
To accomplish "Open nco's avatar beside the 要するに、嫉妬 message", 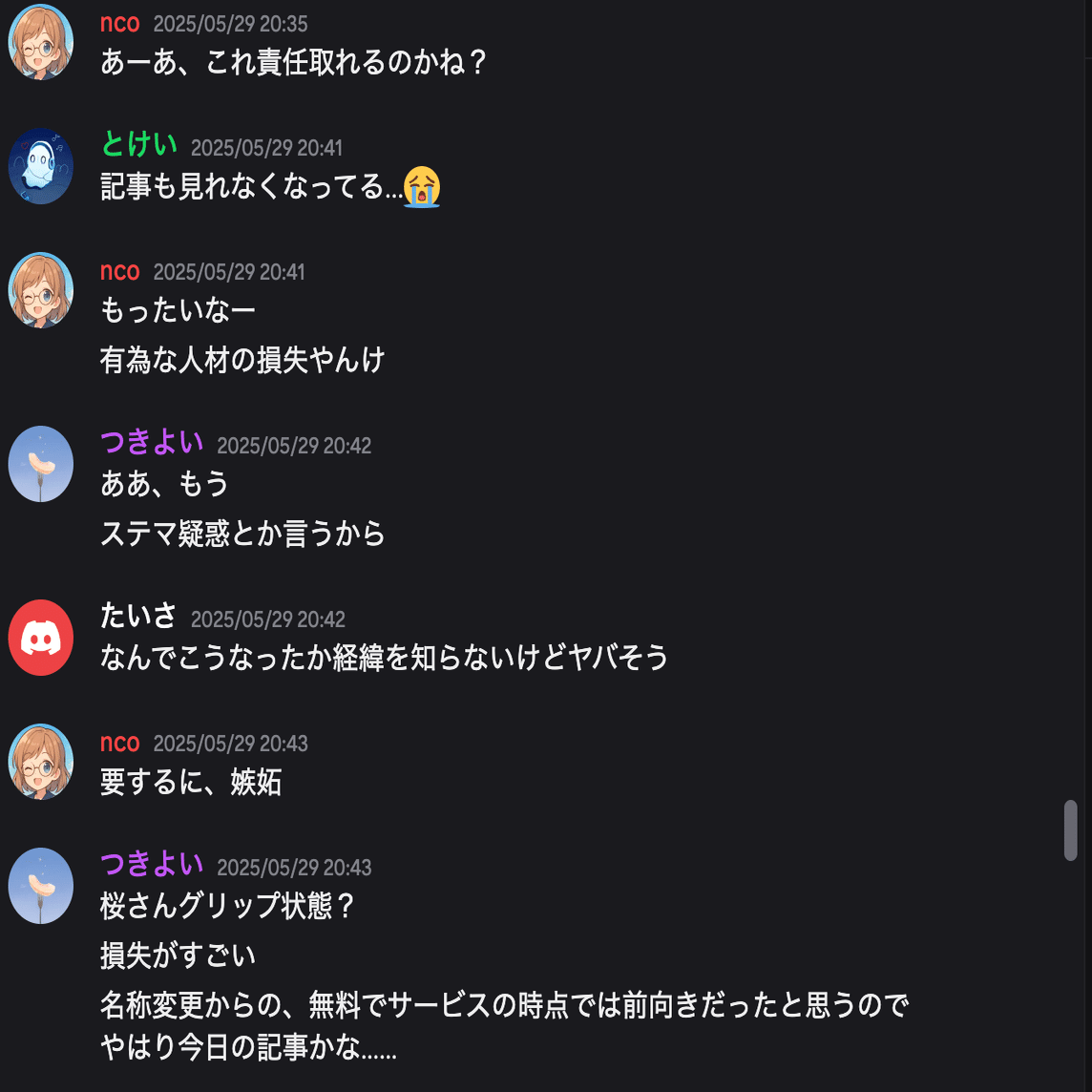I will pyautogui.click(x=41, y=762).
